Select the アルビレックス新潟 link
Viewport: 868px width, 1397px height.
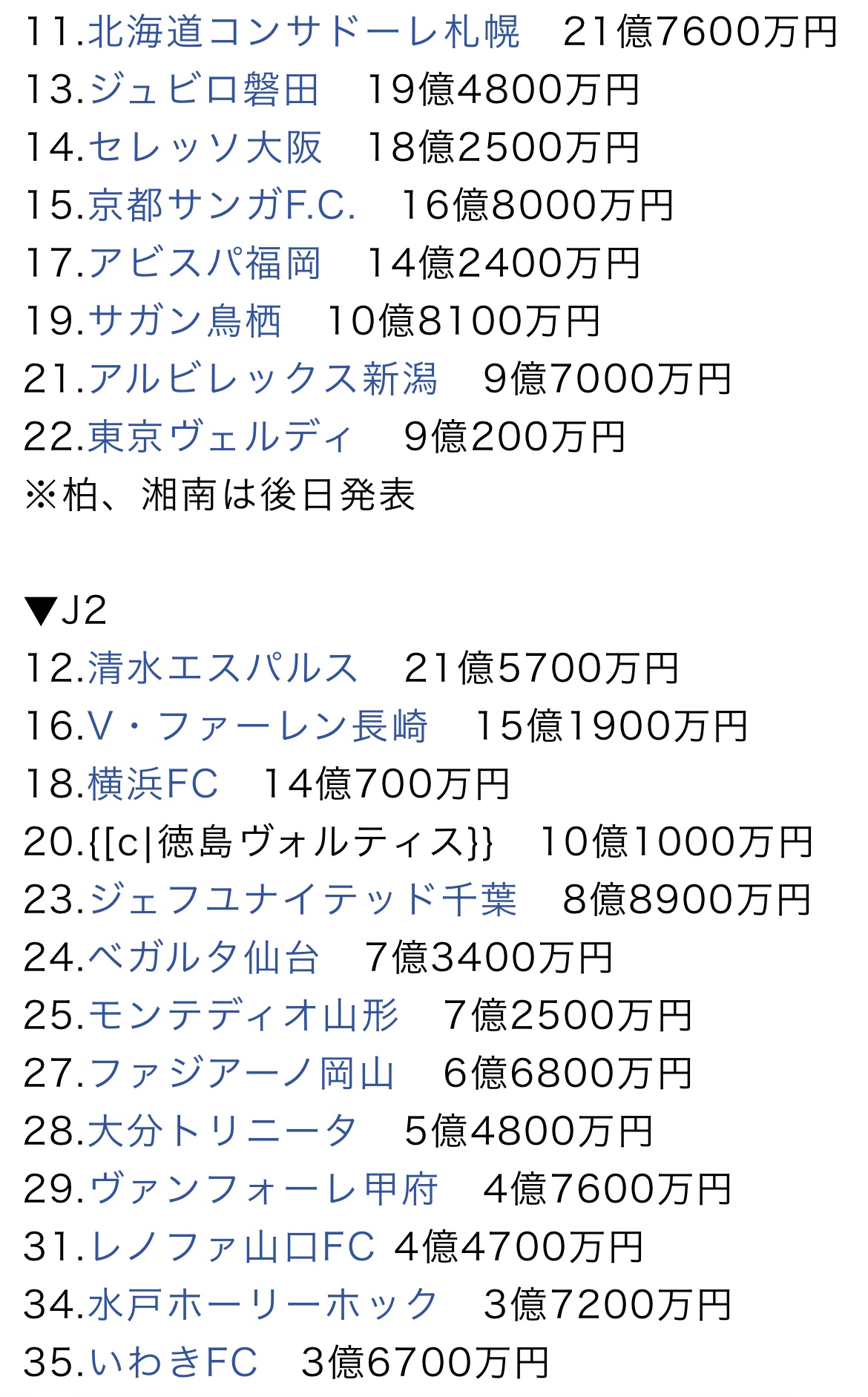coord(263,379)
